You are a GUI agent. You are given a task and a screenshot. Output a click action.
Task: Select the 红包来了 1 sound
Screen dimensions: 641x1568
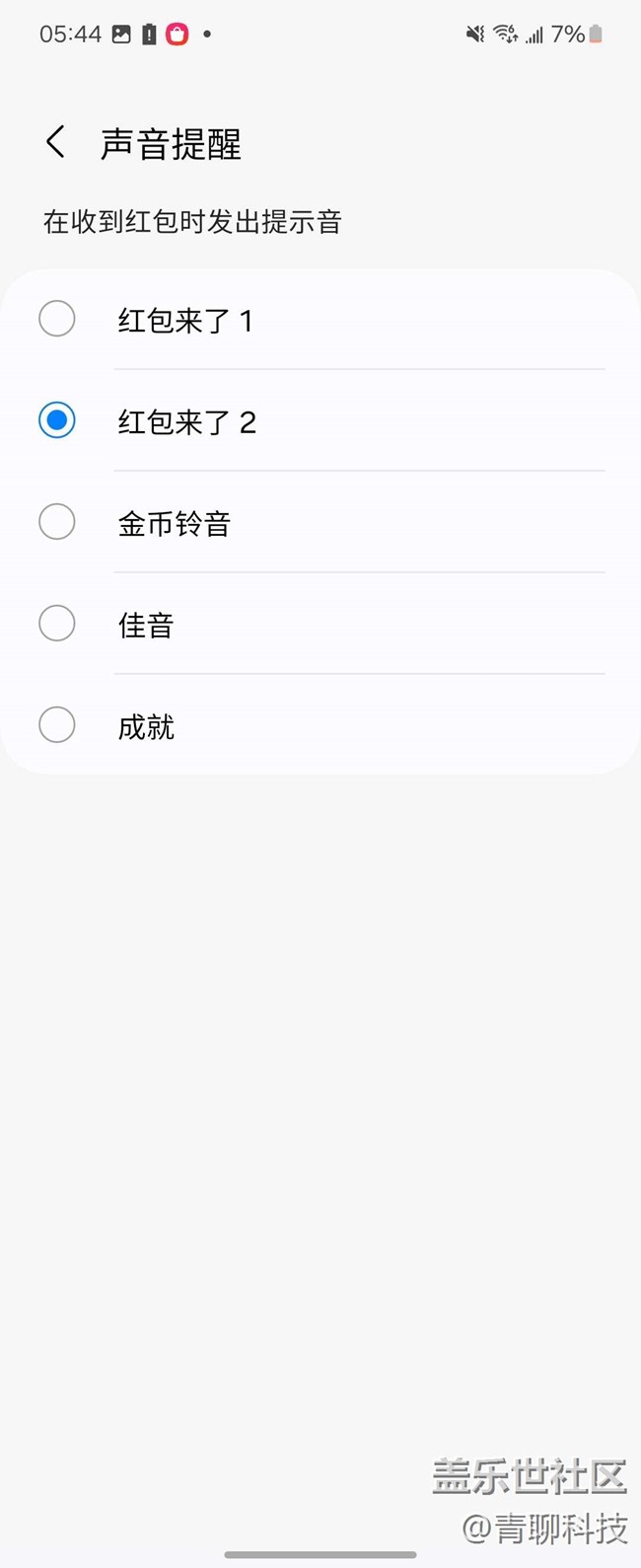click(57, 320)
